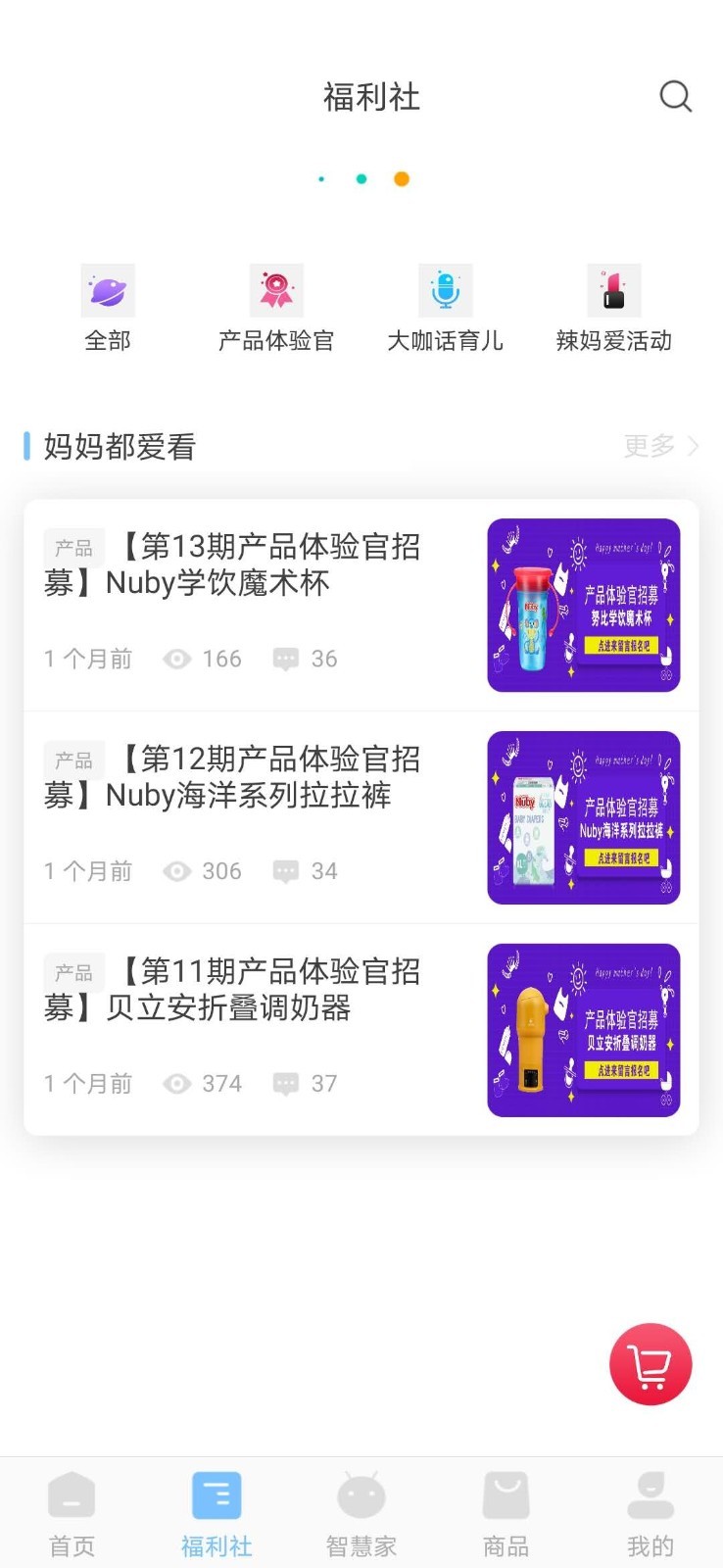Open the 产品体验官 category

[276, 308]
